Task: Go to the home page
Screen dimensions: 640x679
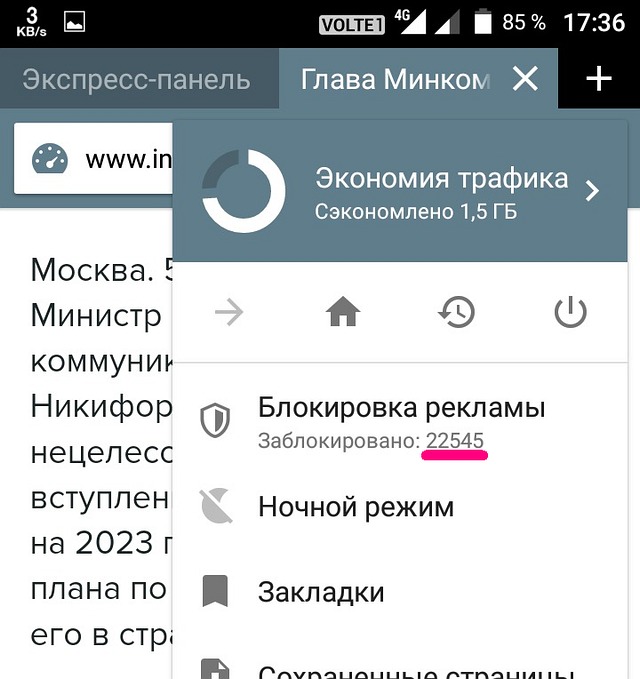Action: pos(343,313)
